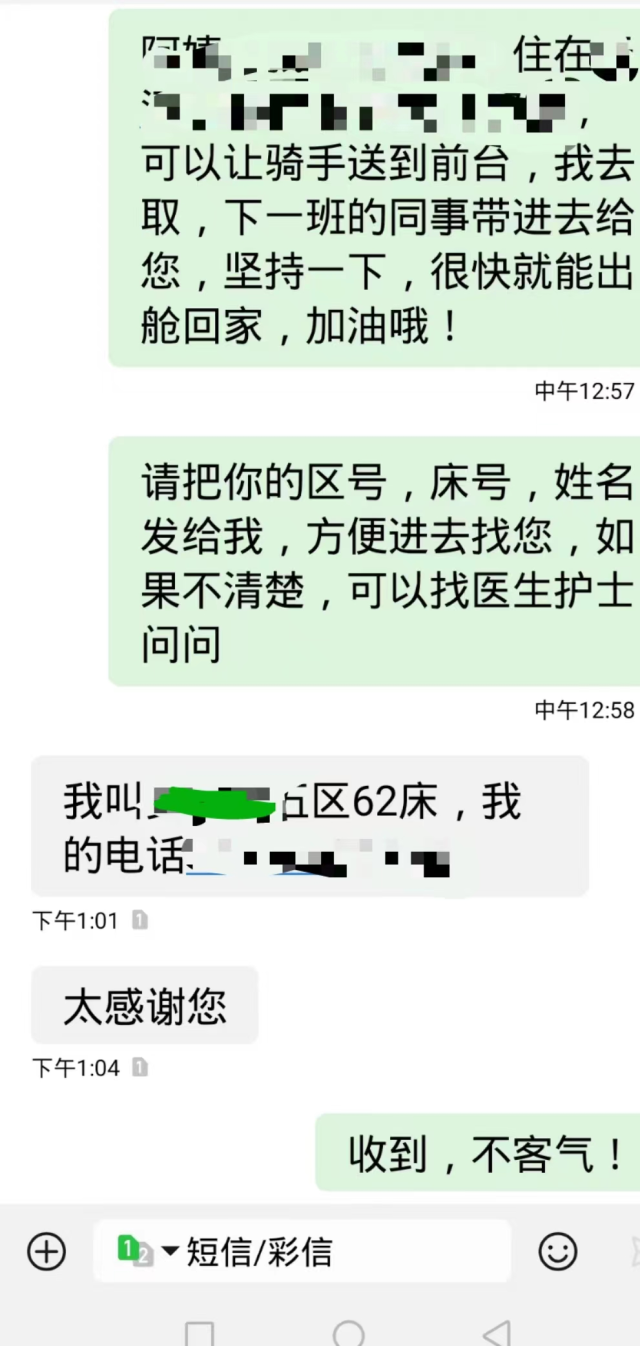This screenshot has height=1346, width=640.
Task: Open the emoji smiley picker
Action: tap(558, 1251)
